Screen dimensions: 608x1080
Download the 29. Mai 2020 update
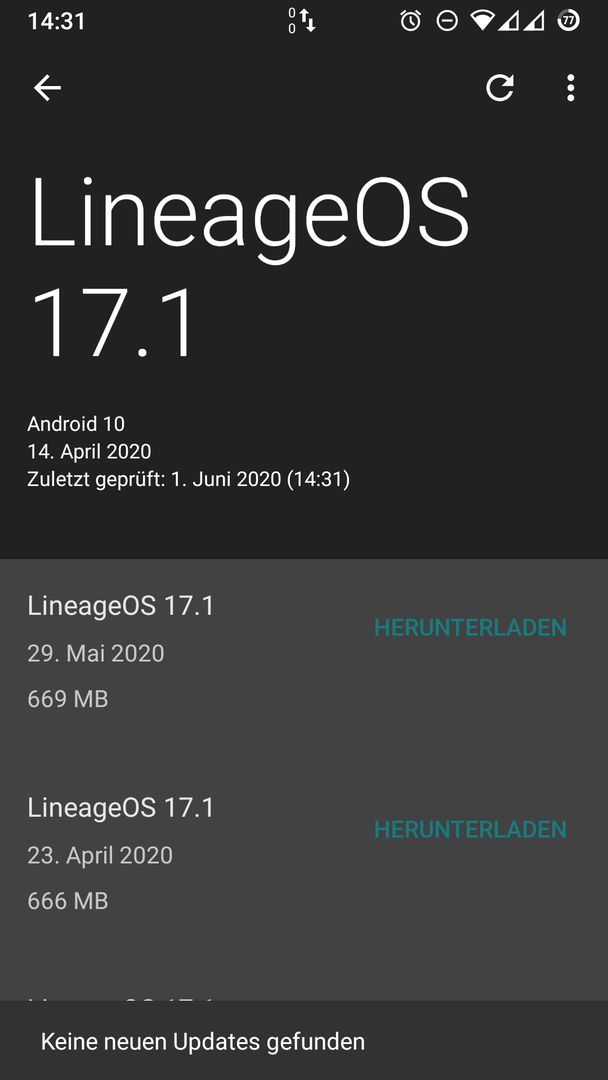coord(470,627)
